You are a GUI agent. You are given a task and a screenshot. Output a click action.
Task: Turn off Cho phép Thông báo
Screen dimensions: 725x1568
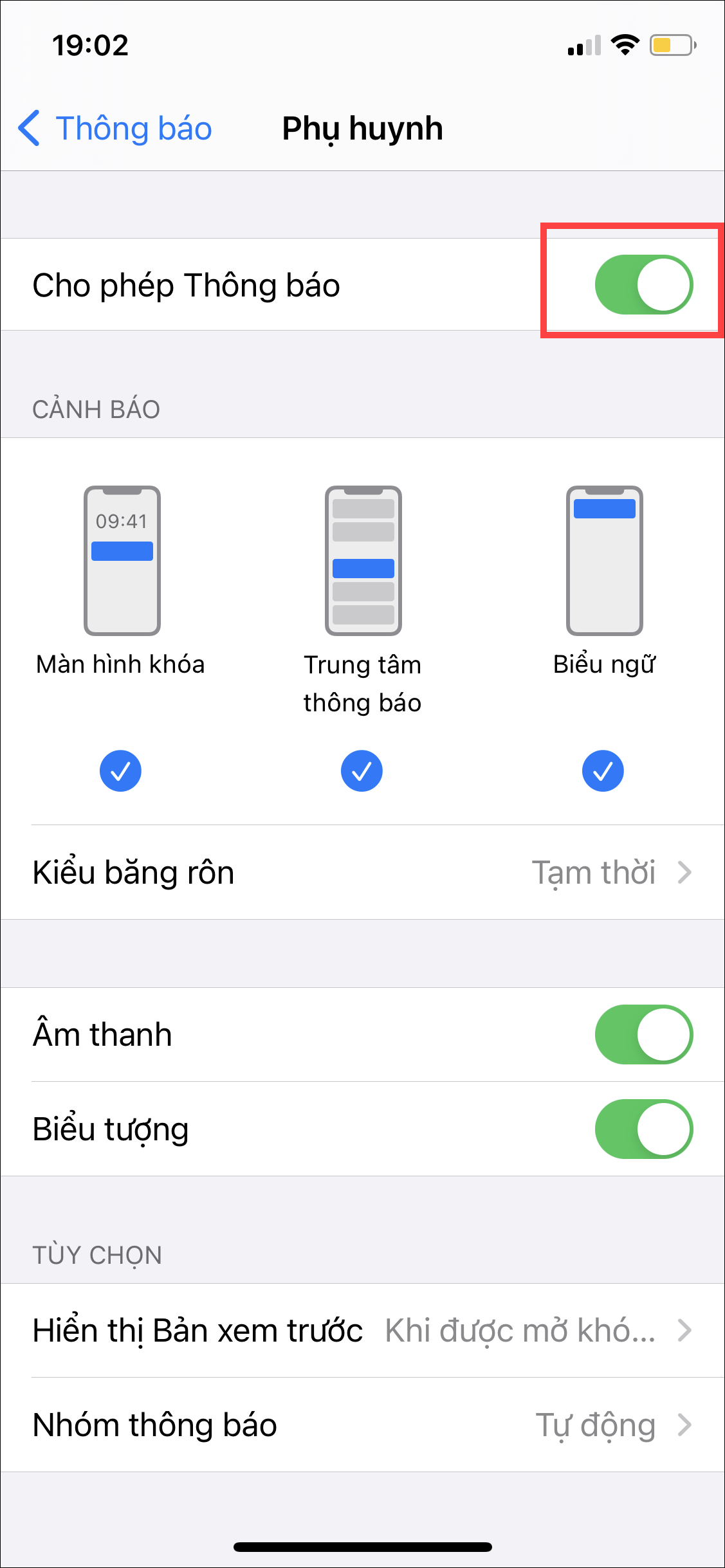click(643, 285)
